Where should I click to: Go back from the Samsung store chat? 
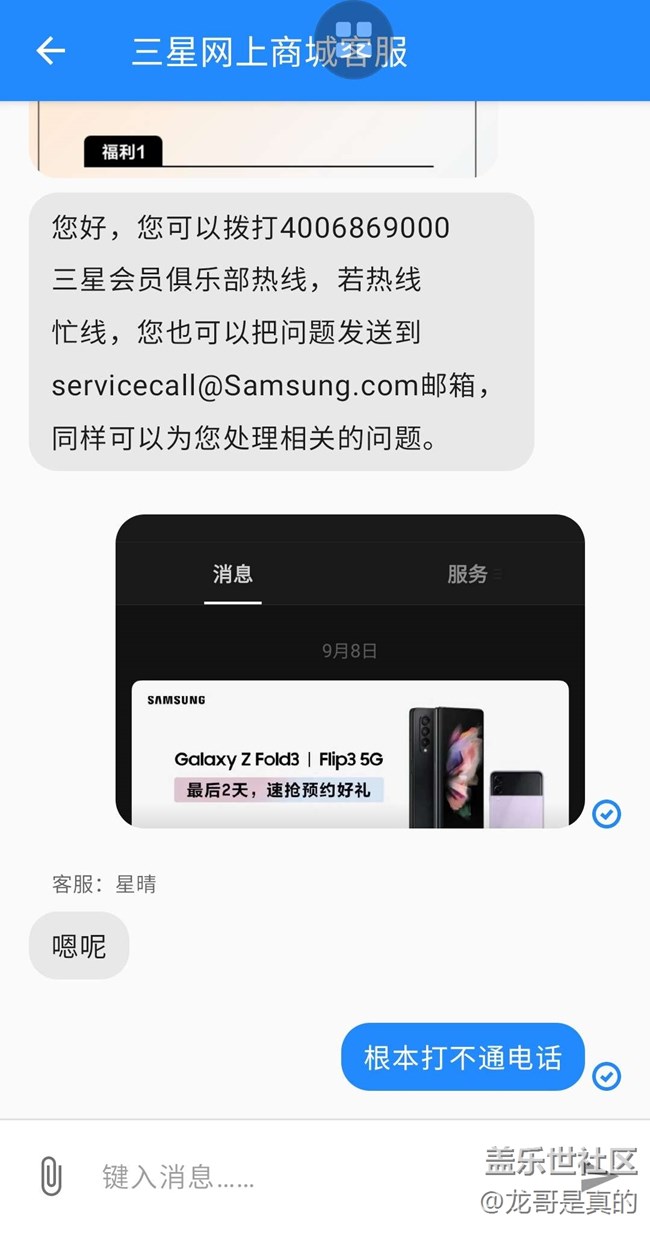(50, 51)
